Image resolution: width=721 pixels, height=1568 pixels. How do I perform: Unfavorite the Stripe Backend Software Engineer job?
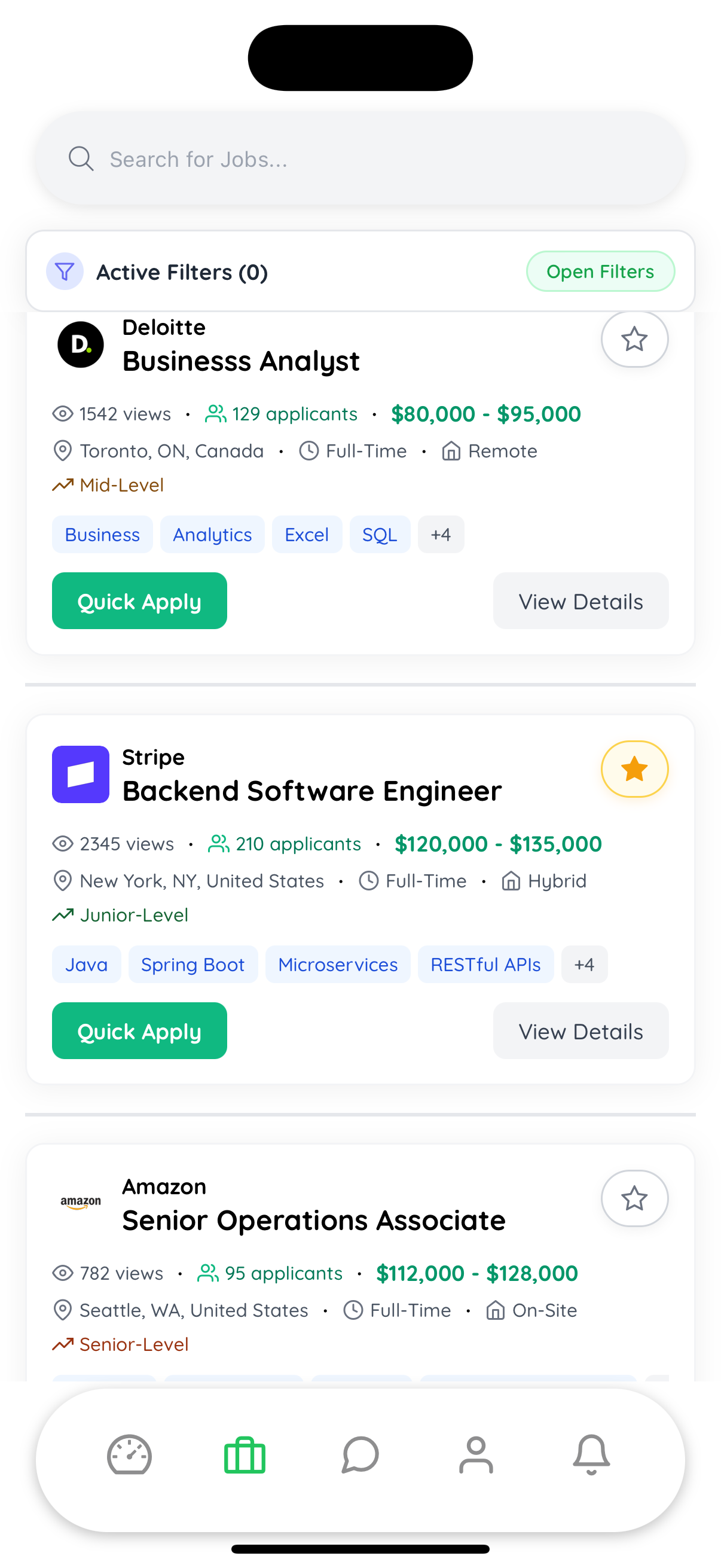[x=634, y=769]
